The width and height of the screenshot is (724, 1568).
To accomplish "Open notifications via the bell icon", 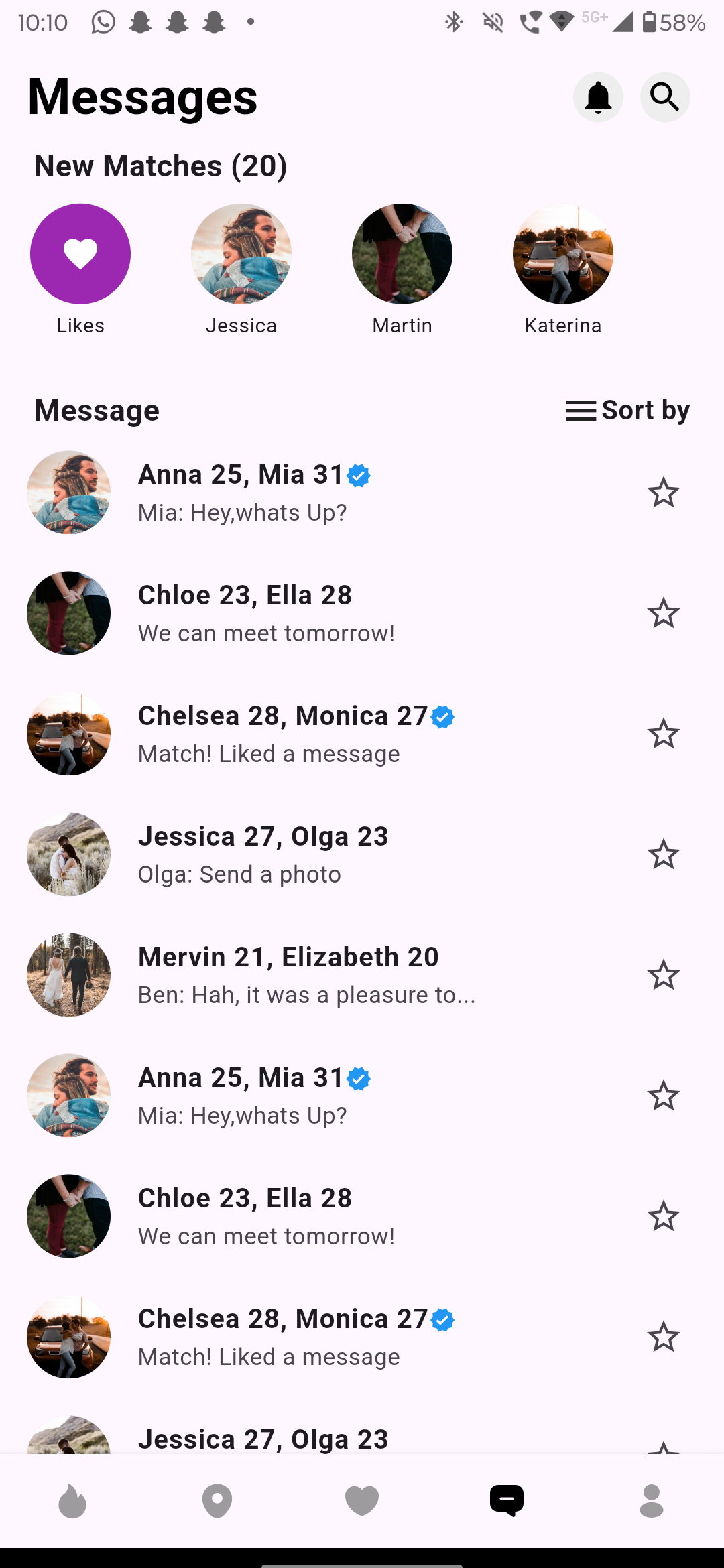I will tap(598, 97).
